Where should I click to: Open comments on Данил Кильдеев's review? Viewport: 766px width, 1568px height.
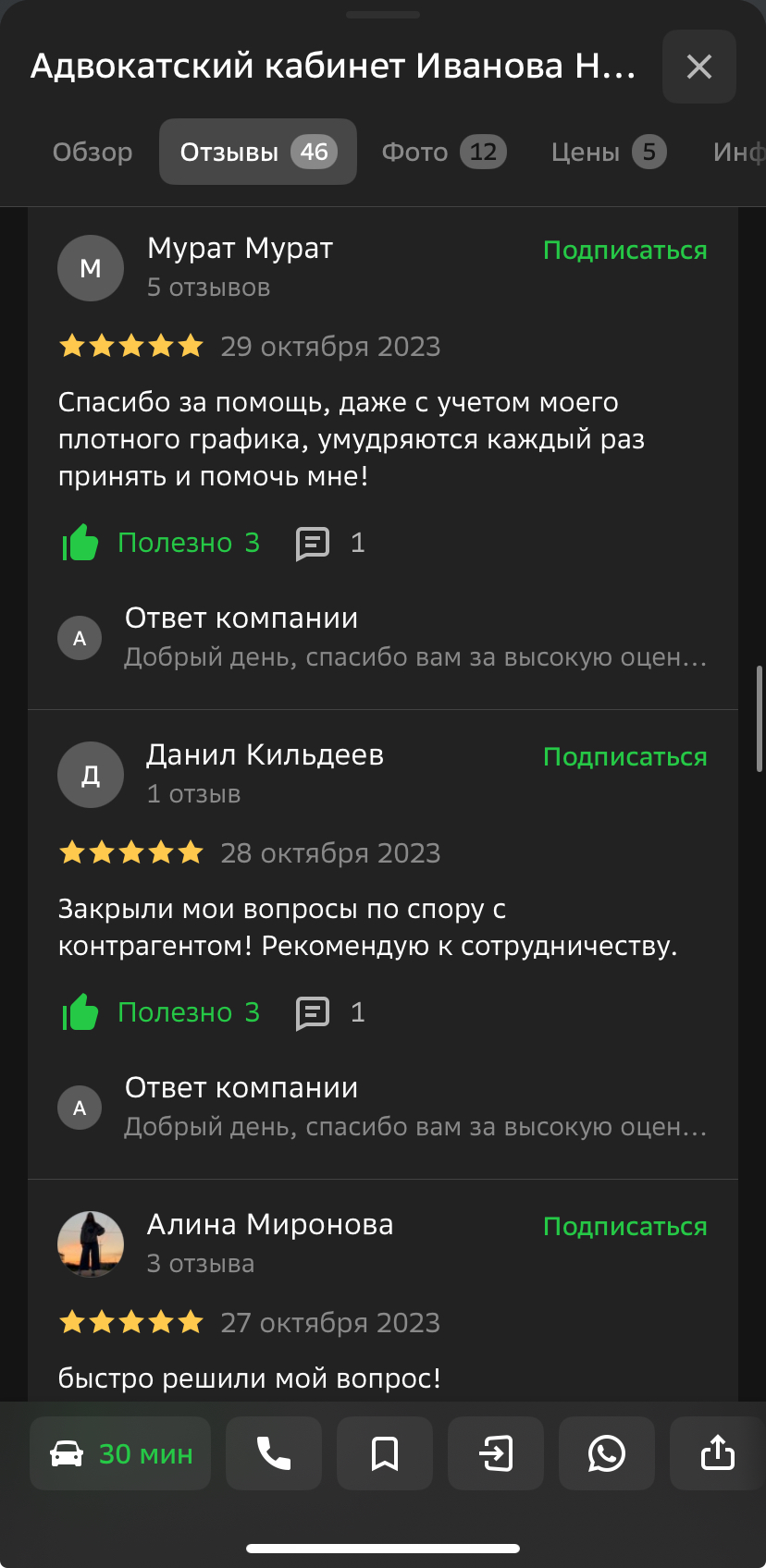pos(328,1012)
